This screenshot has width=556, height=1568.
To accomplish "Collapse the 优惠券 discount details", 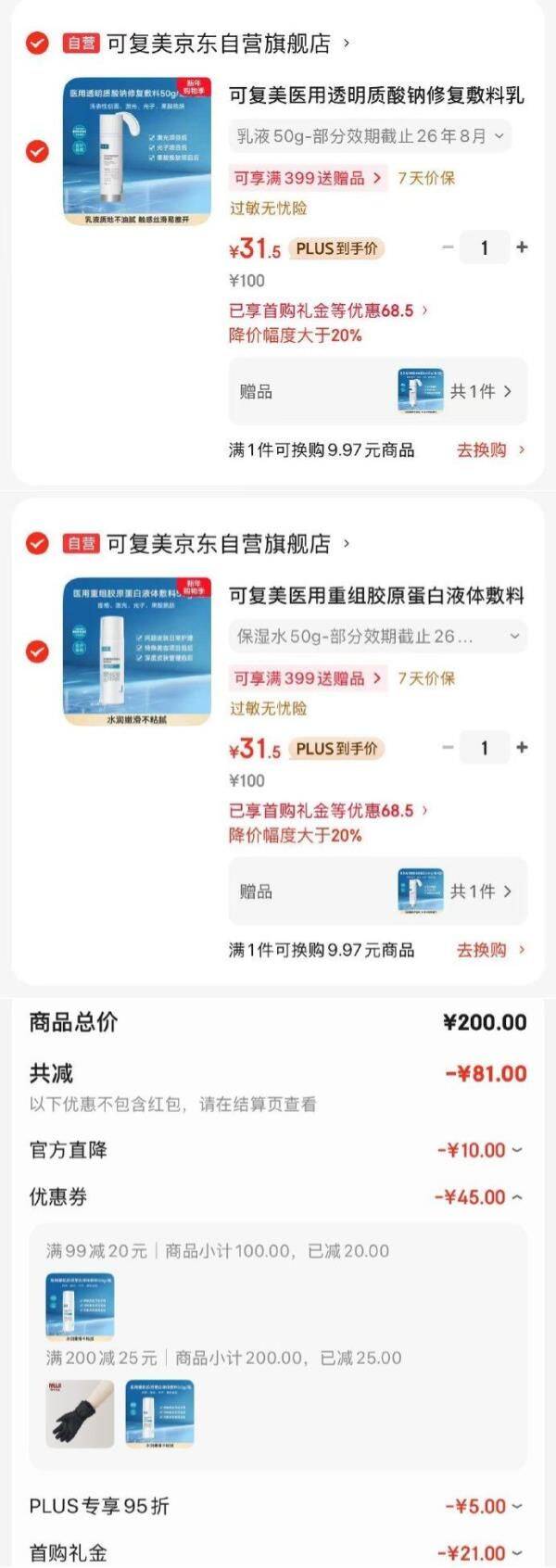I will [x=278, y=1197].
